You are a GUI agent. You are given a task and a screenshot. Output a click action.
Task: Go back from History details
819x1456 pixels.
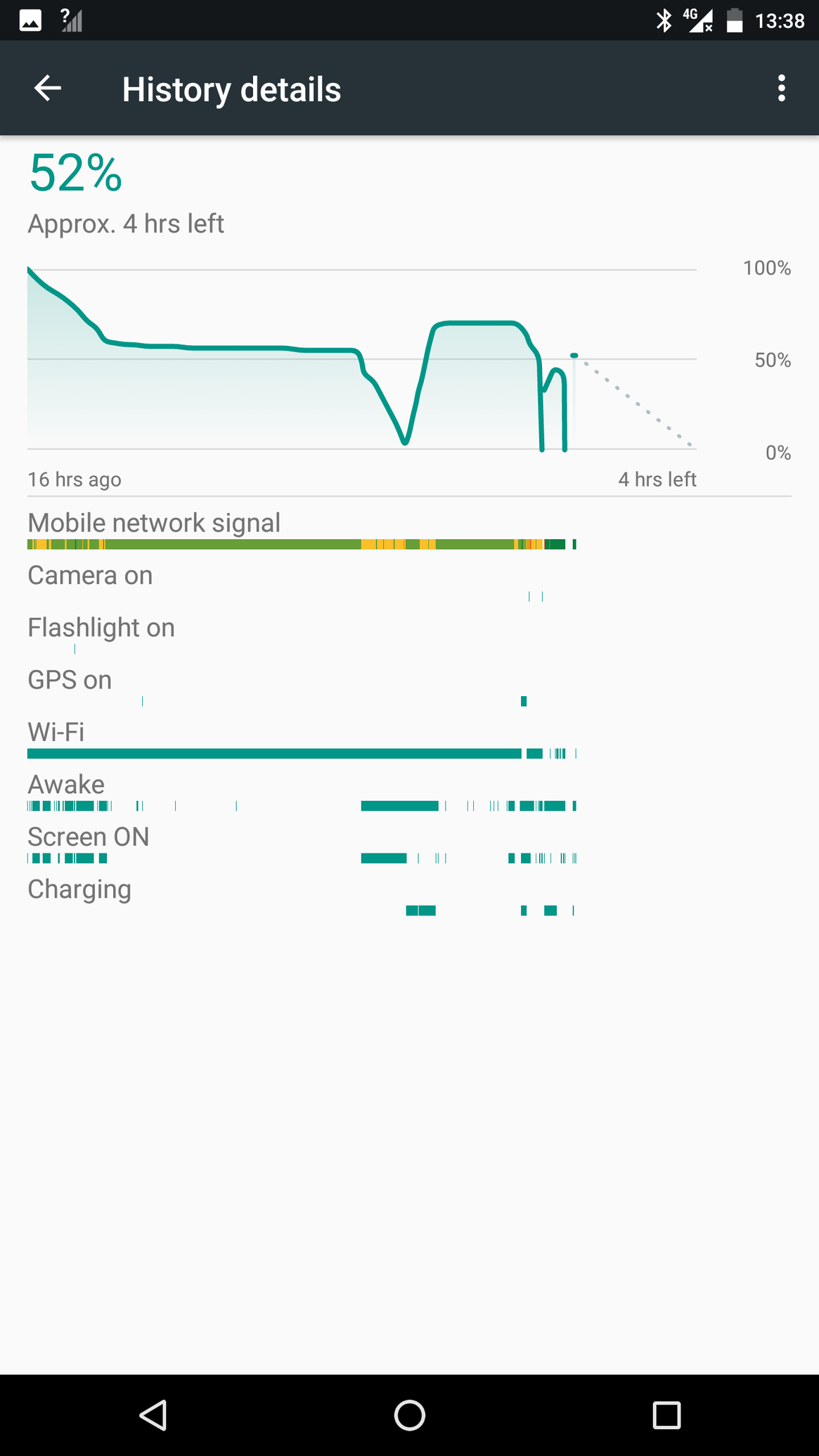[x=48, y=89]
